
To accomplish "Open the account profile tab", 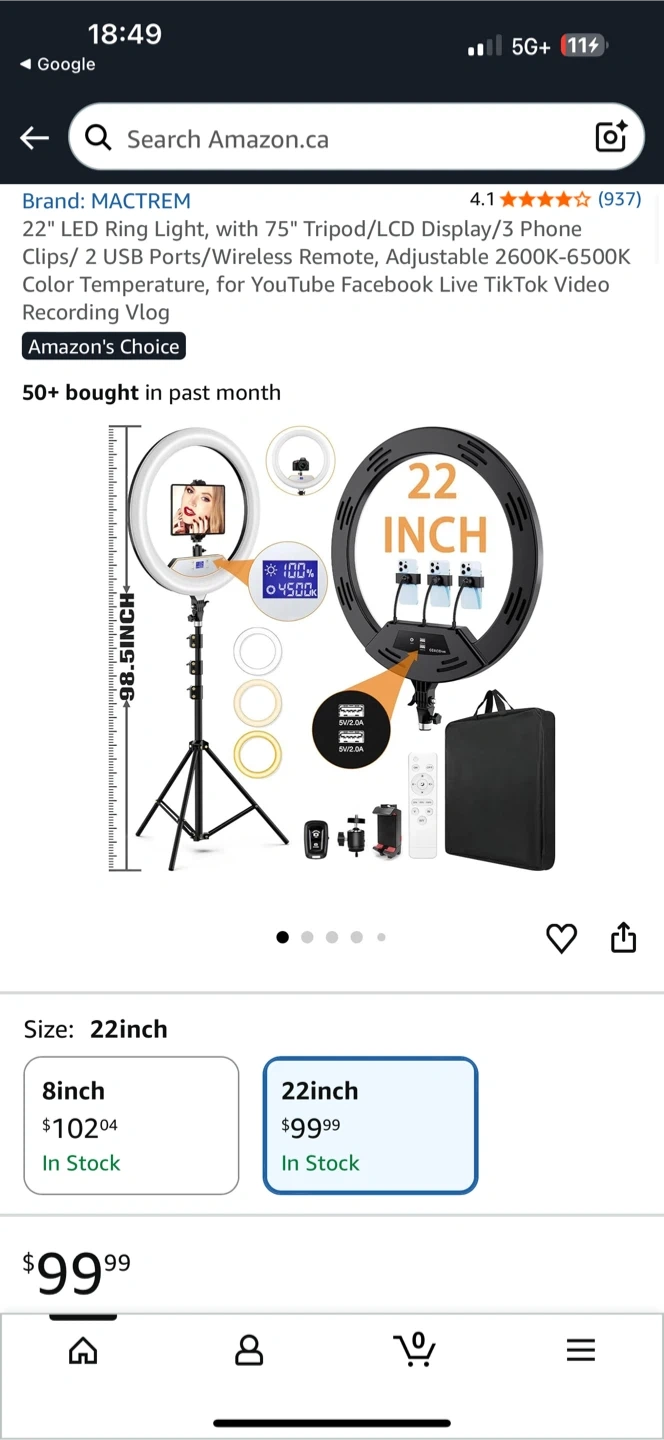I will coord(248,1350).
